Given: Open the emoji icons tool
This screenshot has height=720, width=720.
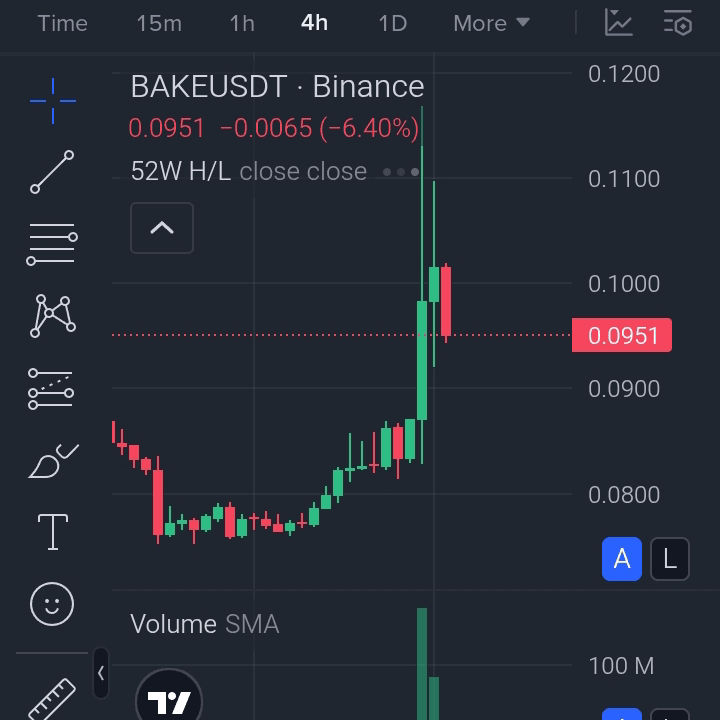Looking at the screenshot, I should pyautogui.click(x=52, y=604).
